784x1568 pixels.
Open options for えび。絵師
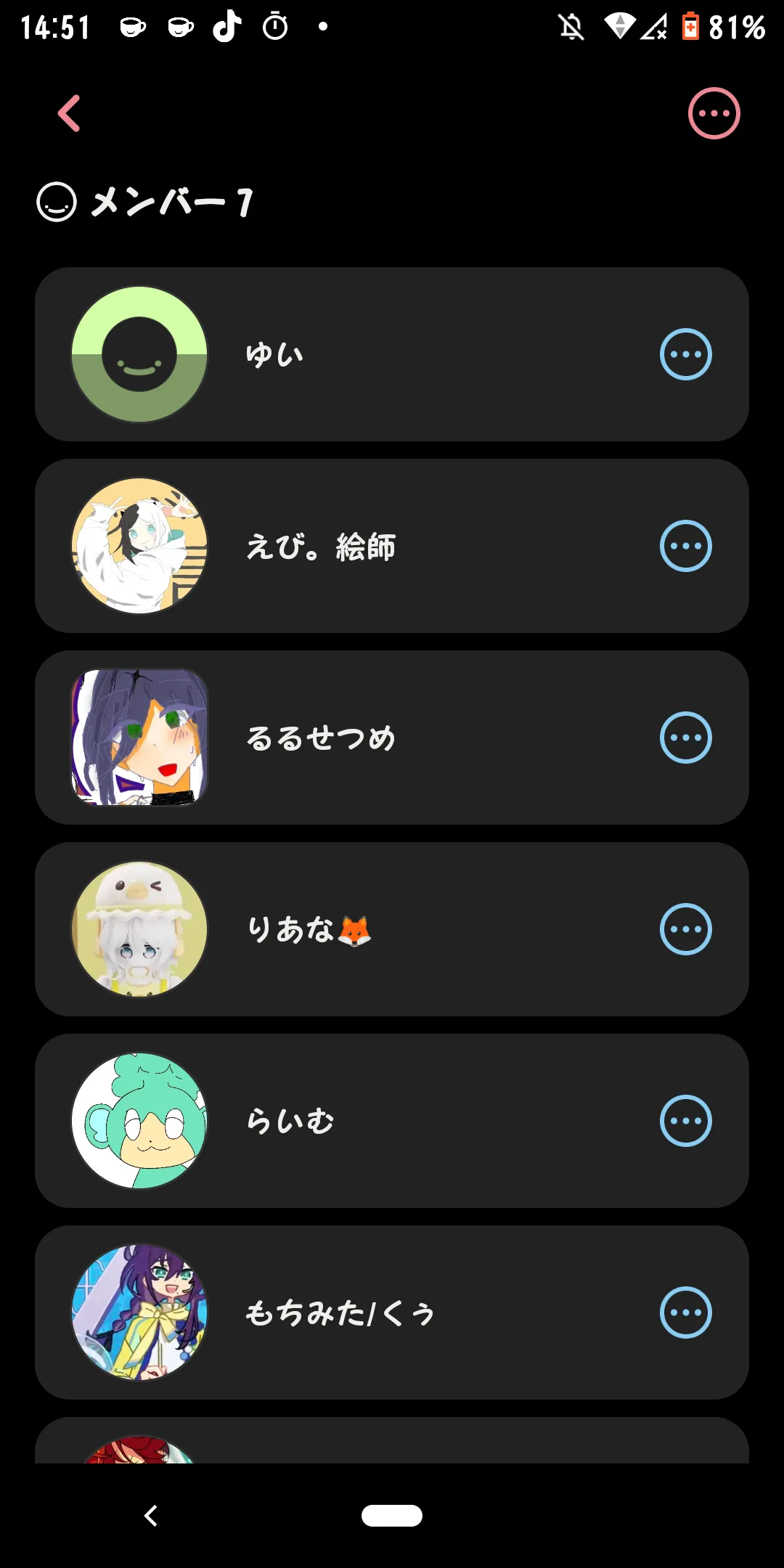pos(685,546)
